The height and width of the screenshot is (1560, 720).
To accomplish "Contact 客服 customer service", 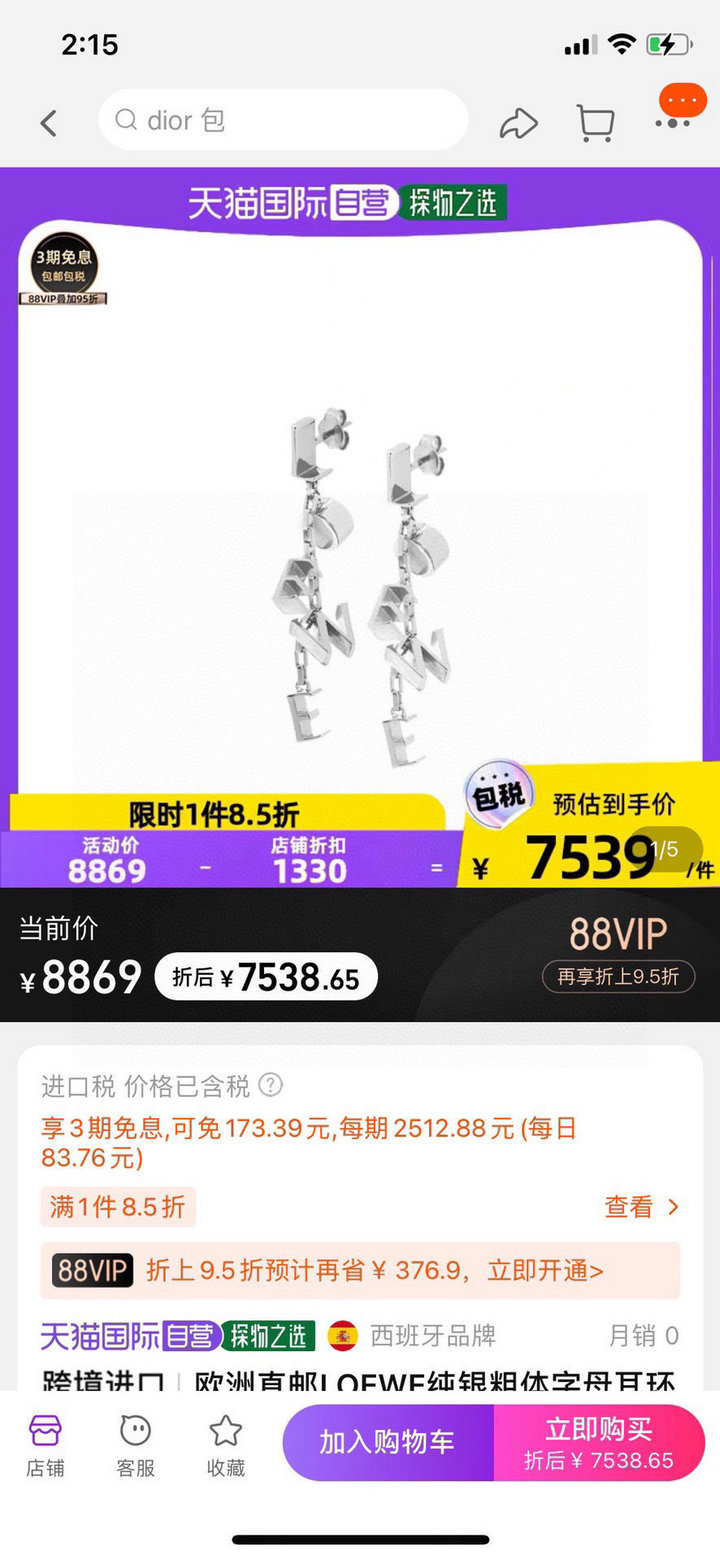I will [x=135, y=1447].
